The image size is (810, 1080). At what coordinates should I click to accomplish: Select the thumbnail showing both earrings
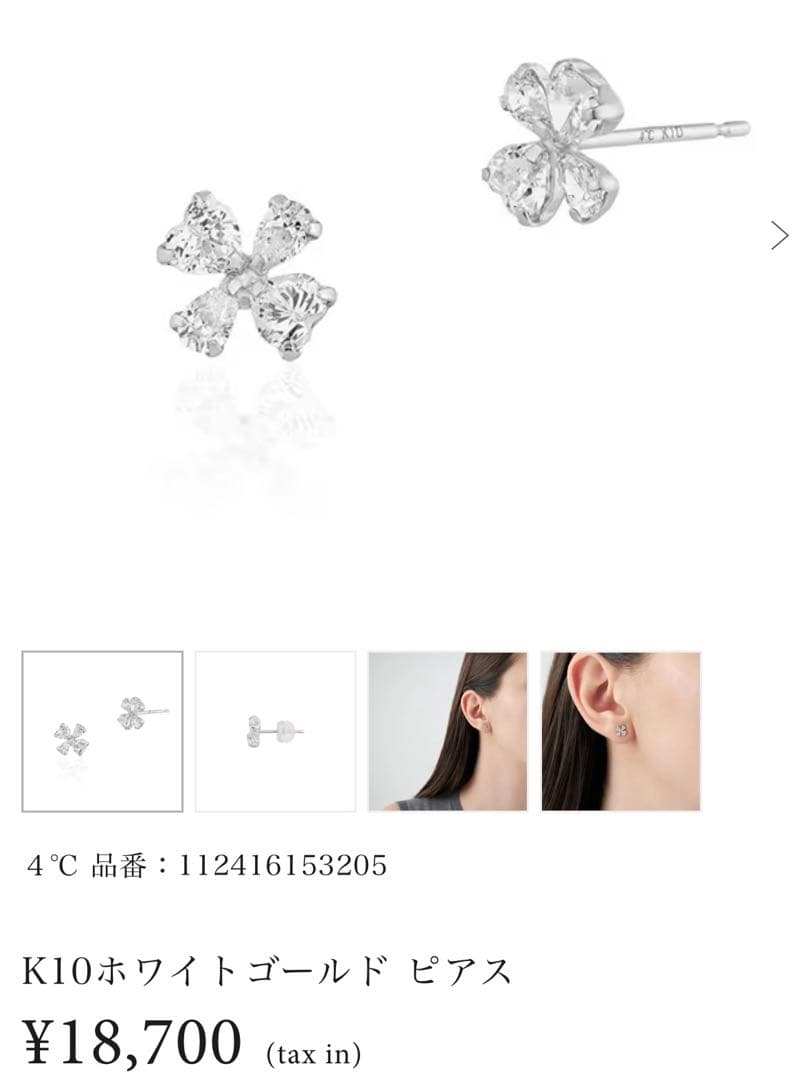tap(102, 731)
